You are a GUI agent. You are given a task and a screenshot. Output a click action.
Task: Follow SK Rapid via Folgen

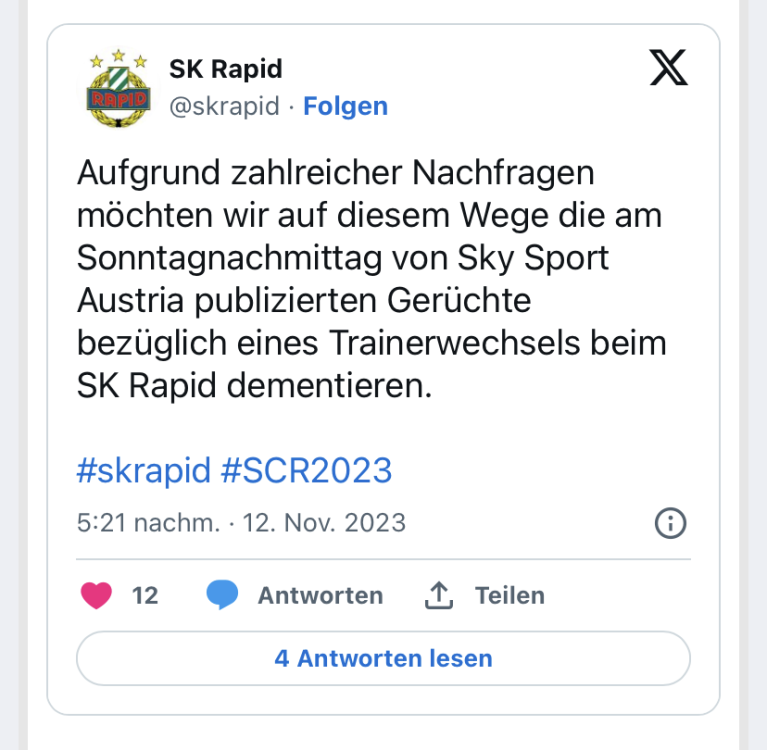click(345, 107)
